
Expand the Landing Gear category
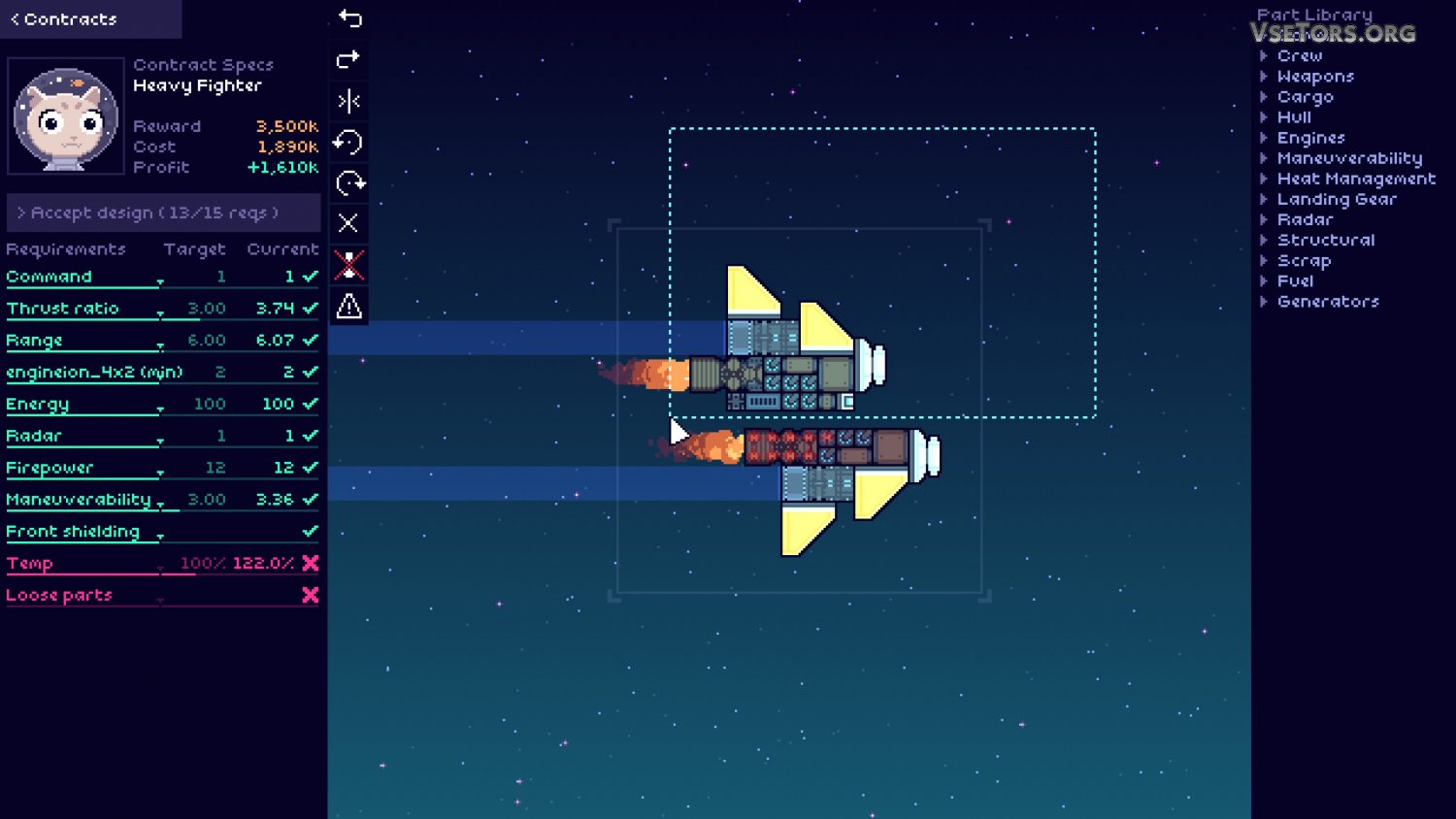tap(1336, 199)
